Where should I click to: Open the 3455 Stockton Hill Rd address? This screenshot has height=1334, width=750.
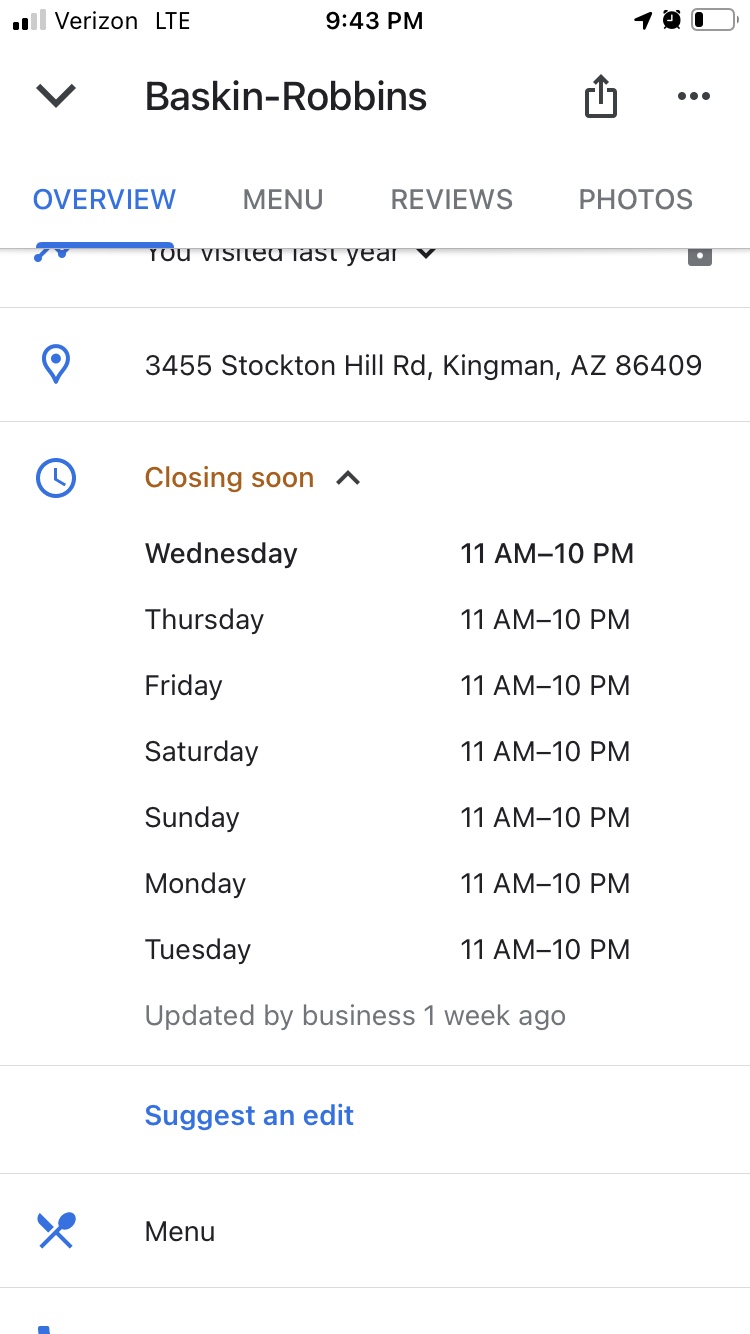(x=423, y=365)
